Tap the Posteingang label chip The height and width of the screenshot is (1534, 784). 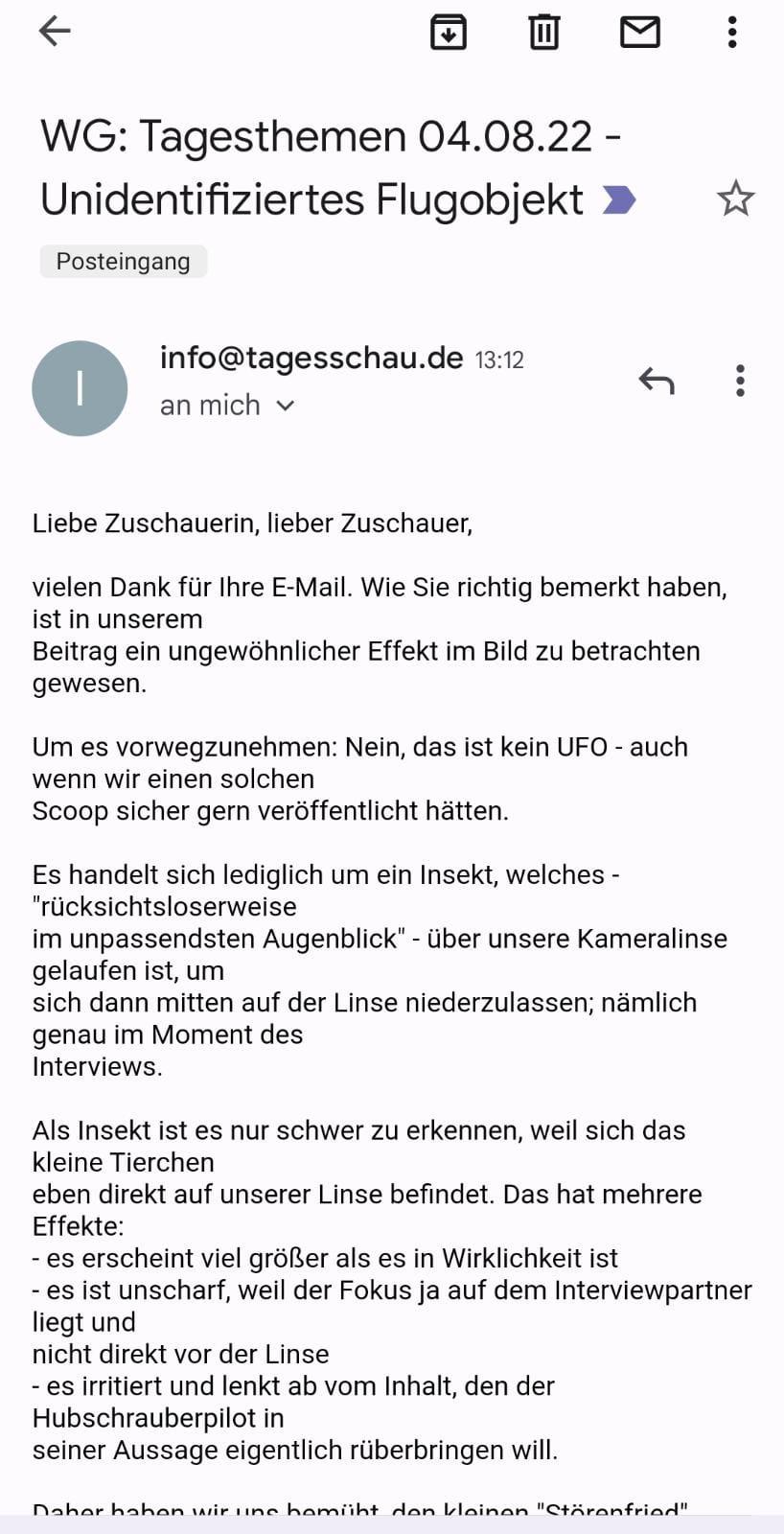(123, 262)
